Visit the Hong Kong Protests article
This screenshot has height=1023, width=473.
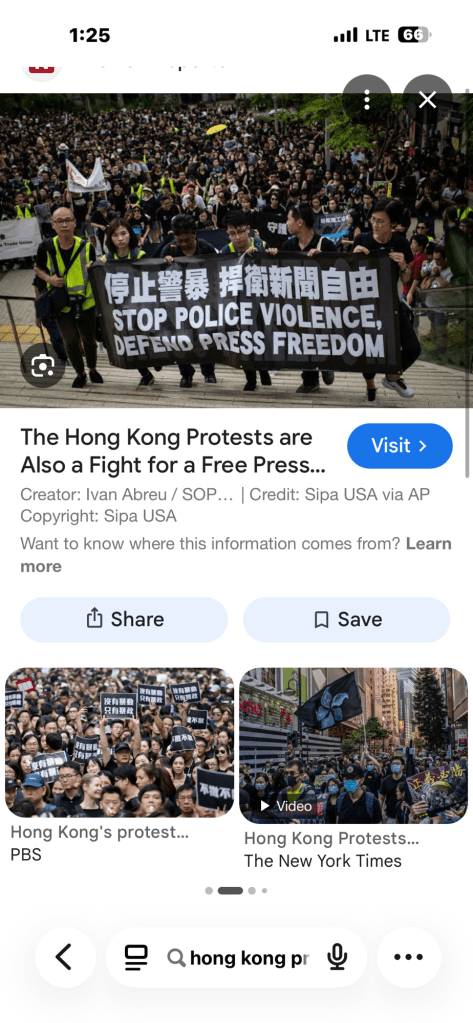[x=399, y=446]
